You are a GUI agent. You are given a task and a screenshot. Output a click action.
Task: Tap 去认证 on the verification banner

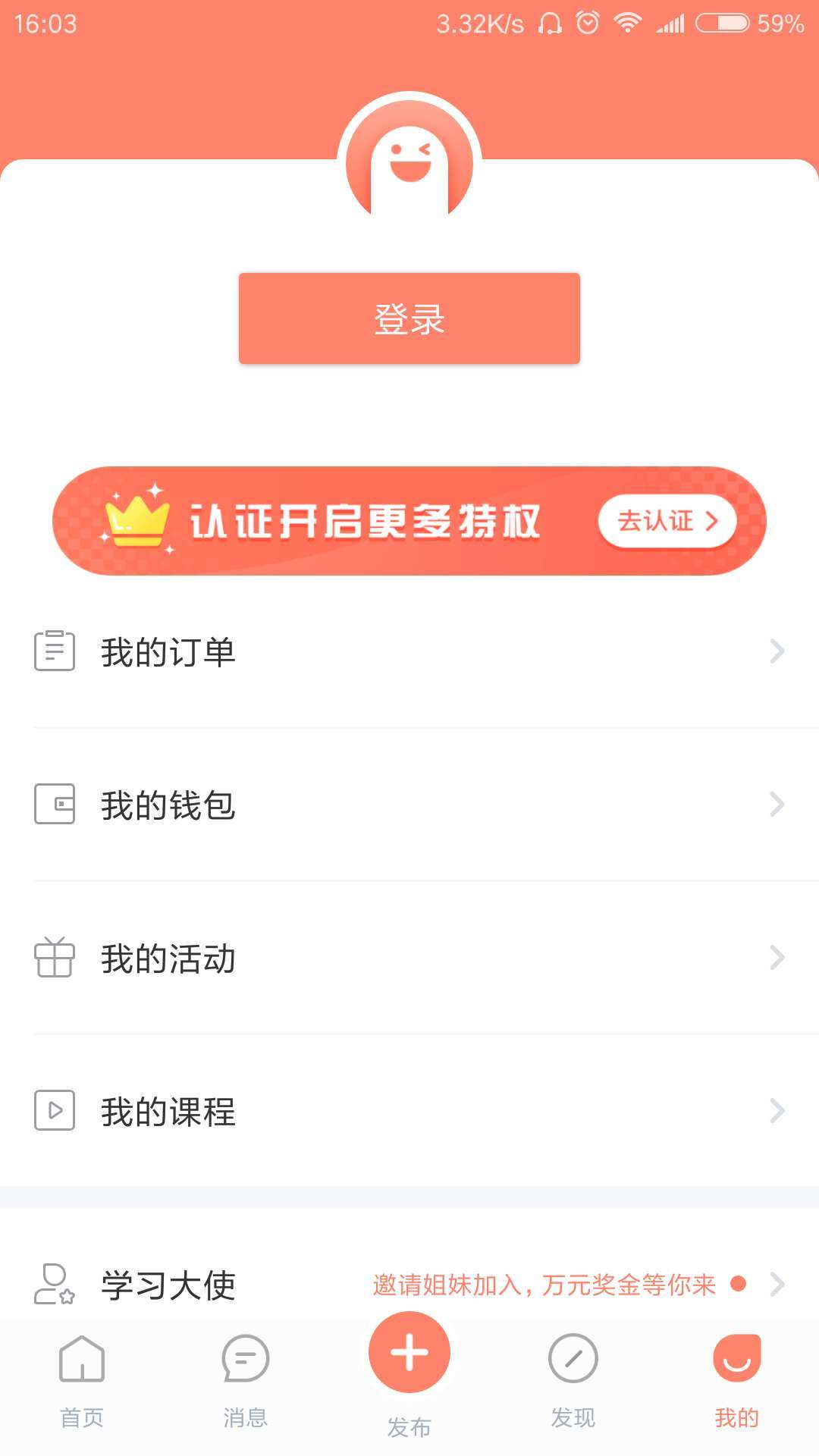(x=667, y=521)
